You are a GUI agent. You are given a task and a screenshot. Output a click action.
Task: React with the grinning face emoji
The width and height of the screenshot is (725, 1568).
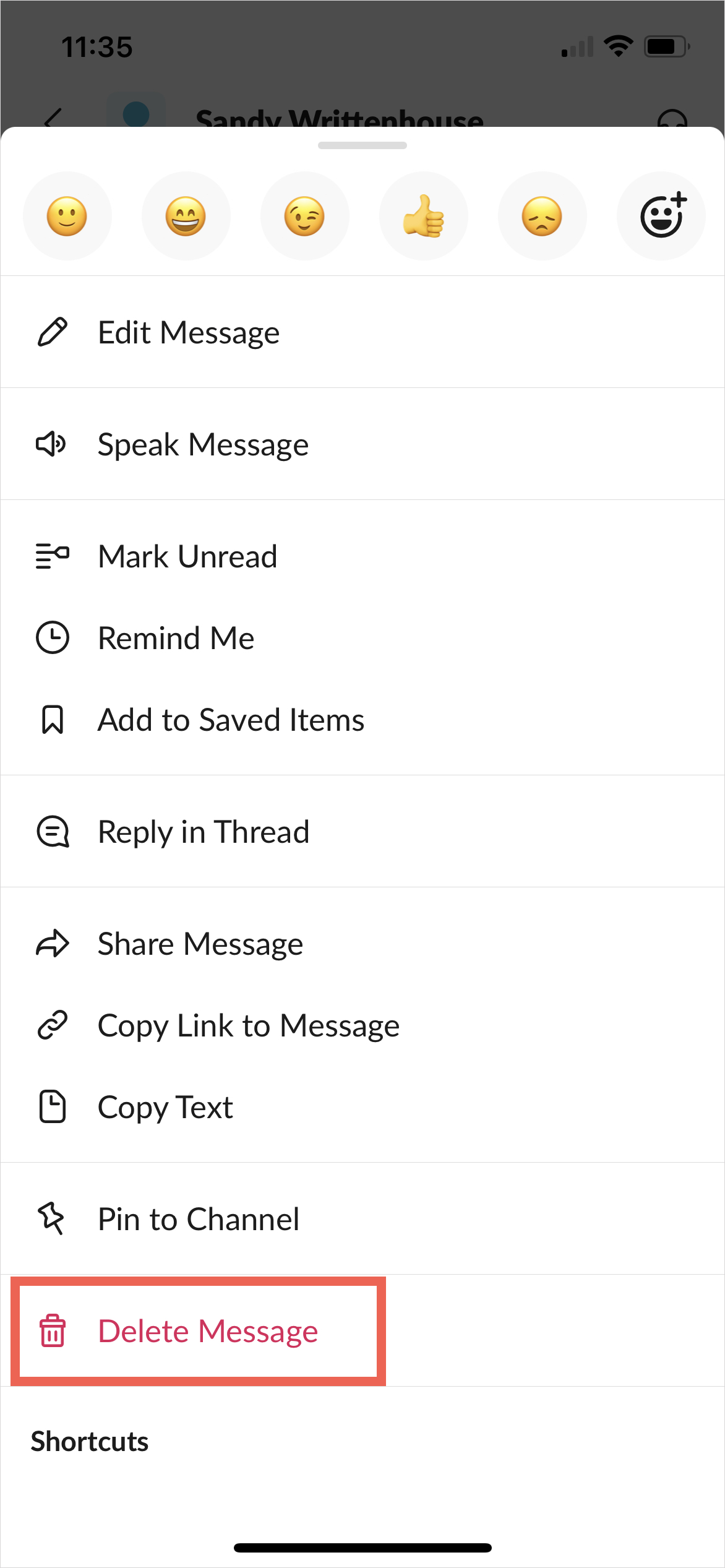point(186,216)
